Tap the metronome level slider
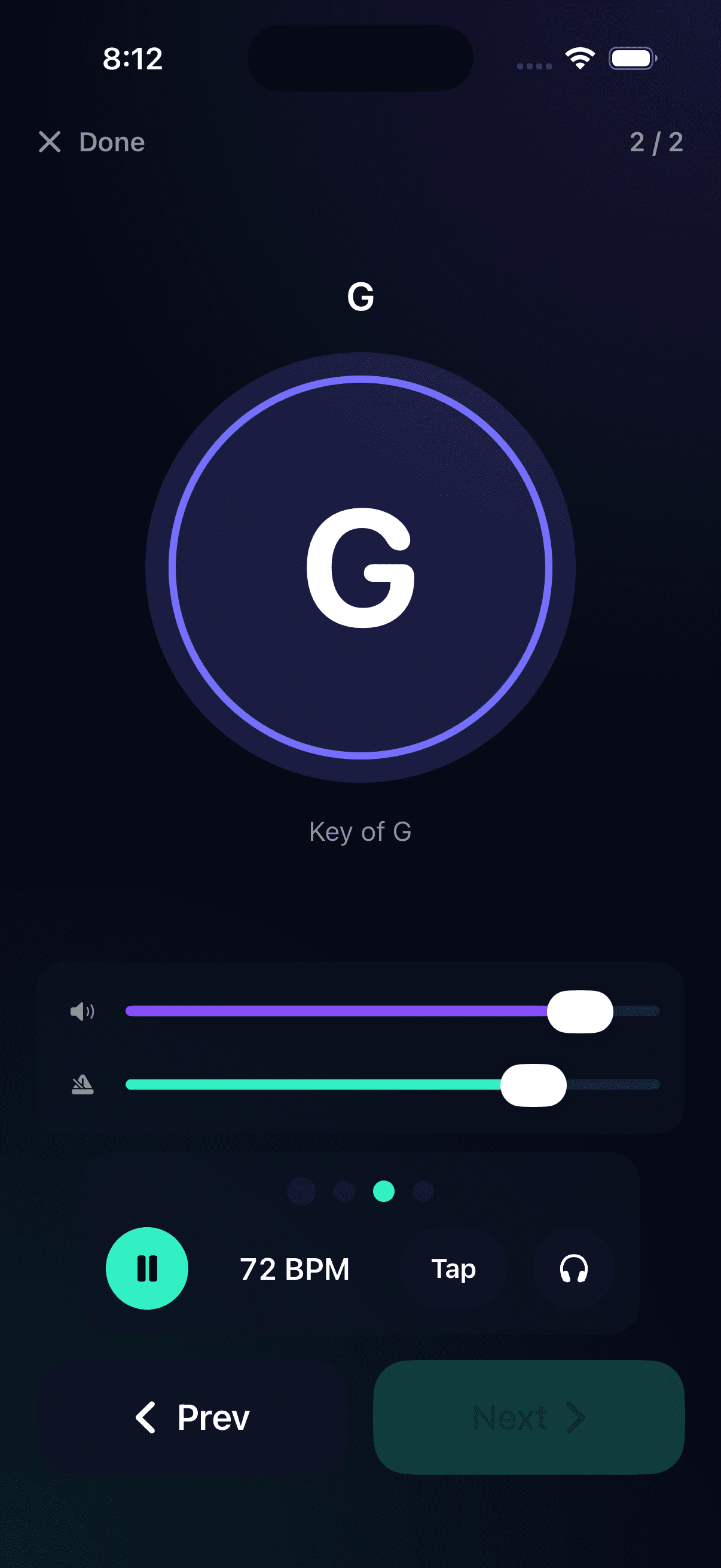The width and height of the screenshot is (721, 1568). [x=392, y=1085]
